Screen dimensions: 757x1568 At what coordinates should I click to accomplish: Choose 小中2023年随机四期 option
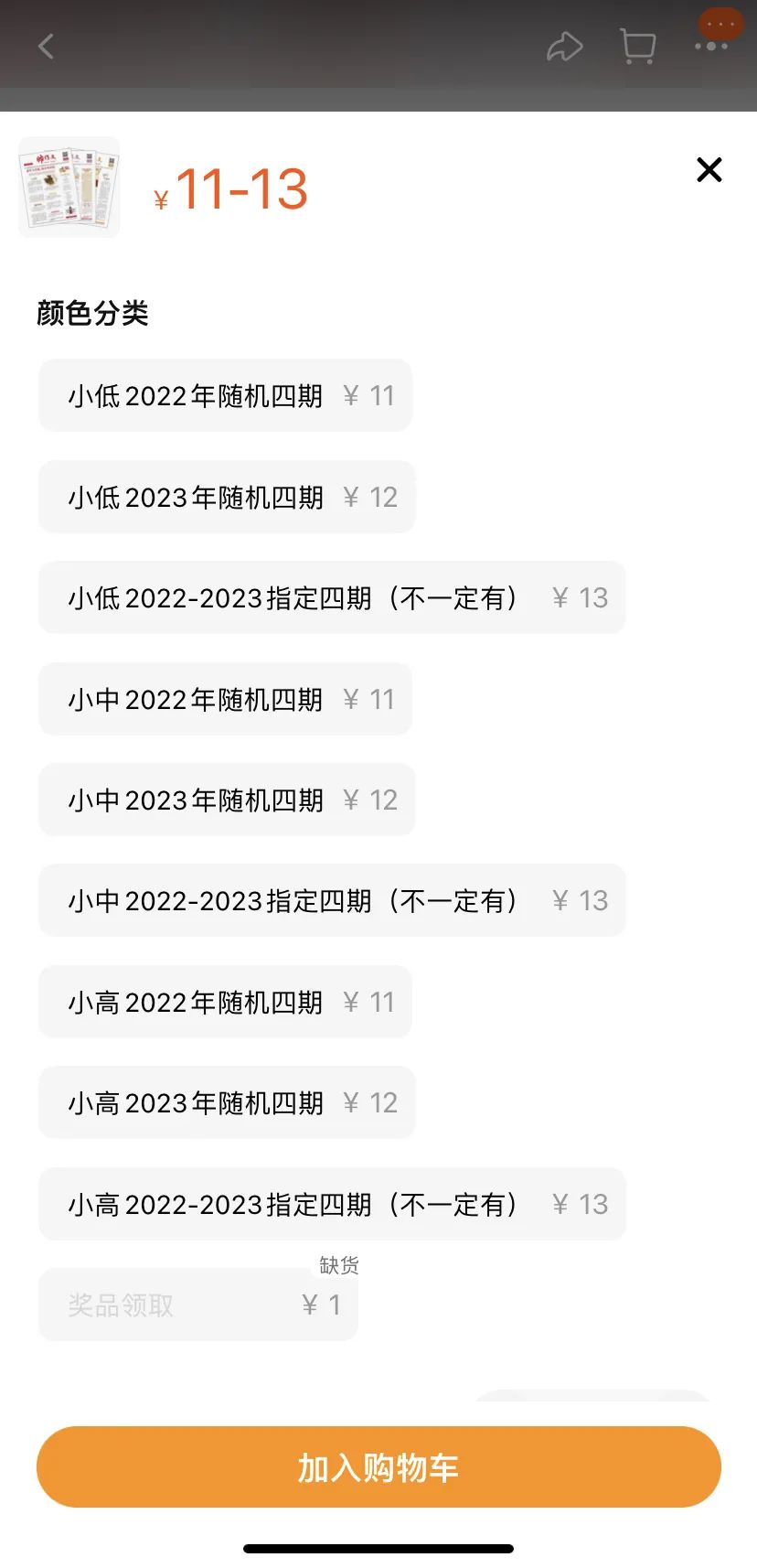point(227,800)
